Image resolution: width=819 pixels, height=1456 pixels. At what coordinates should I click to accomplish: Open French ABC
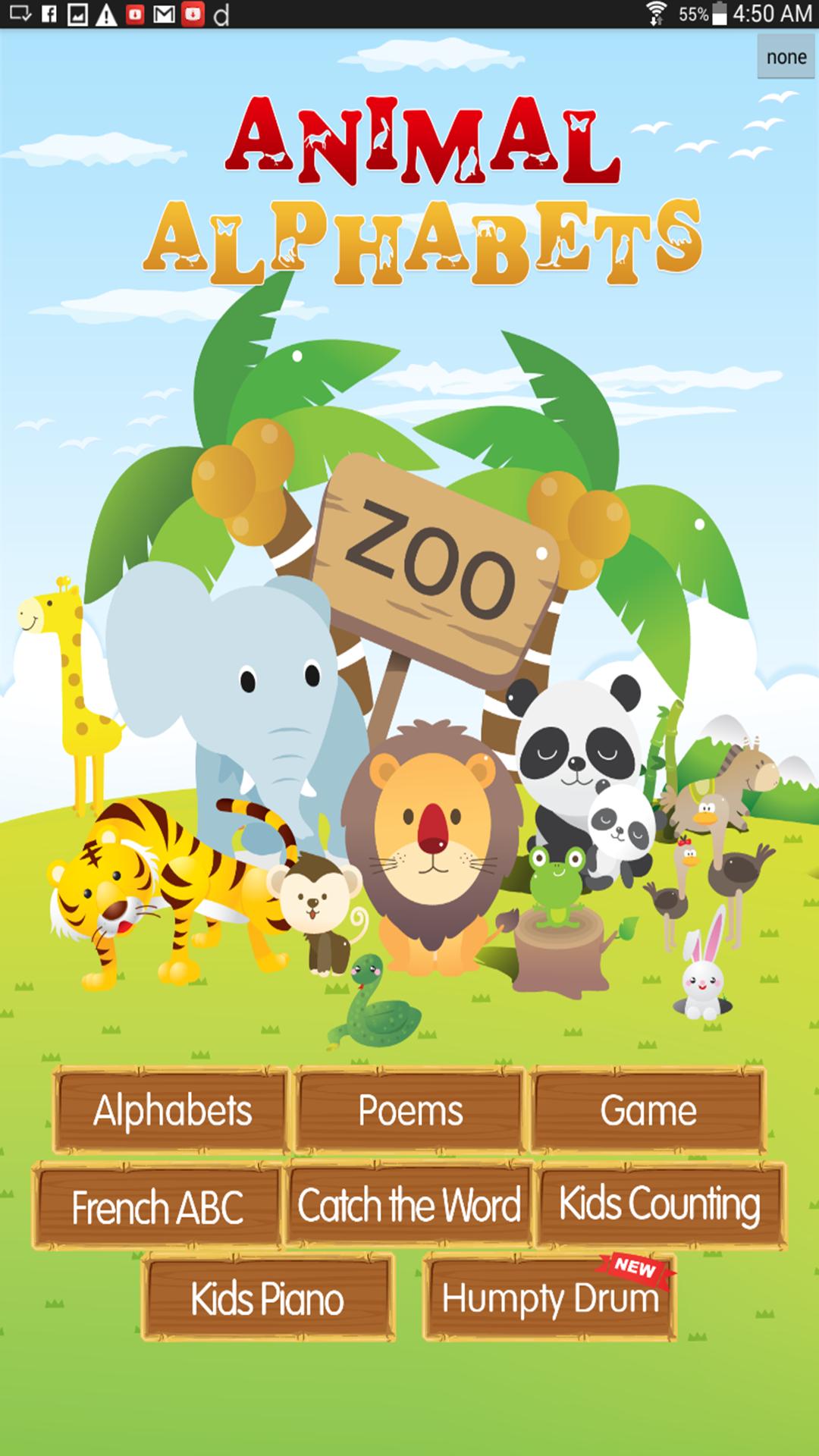pyautogui.click(x=157, y=1207)
